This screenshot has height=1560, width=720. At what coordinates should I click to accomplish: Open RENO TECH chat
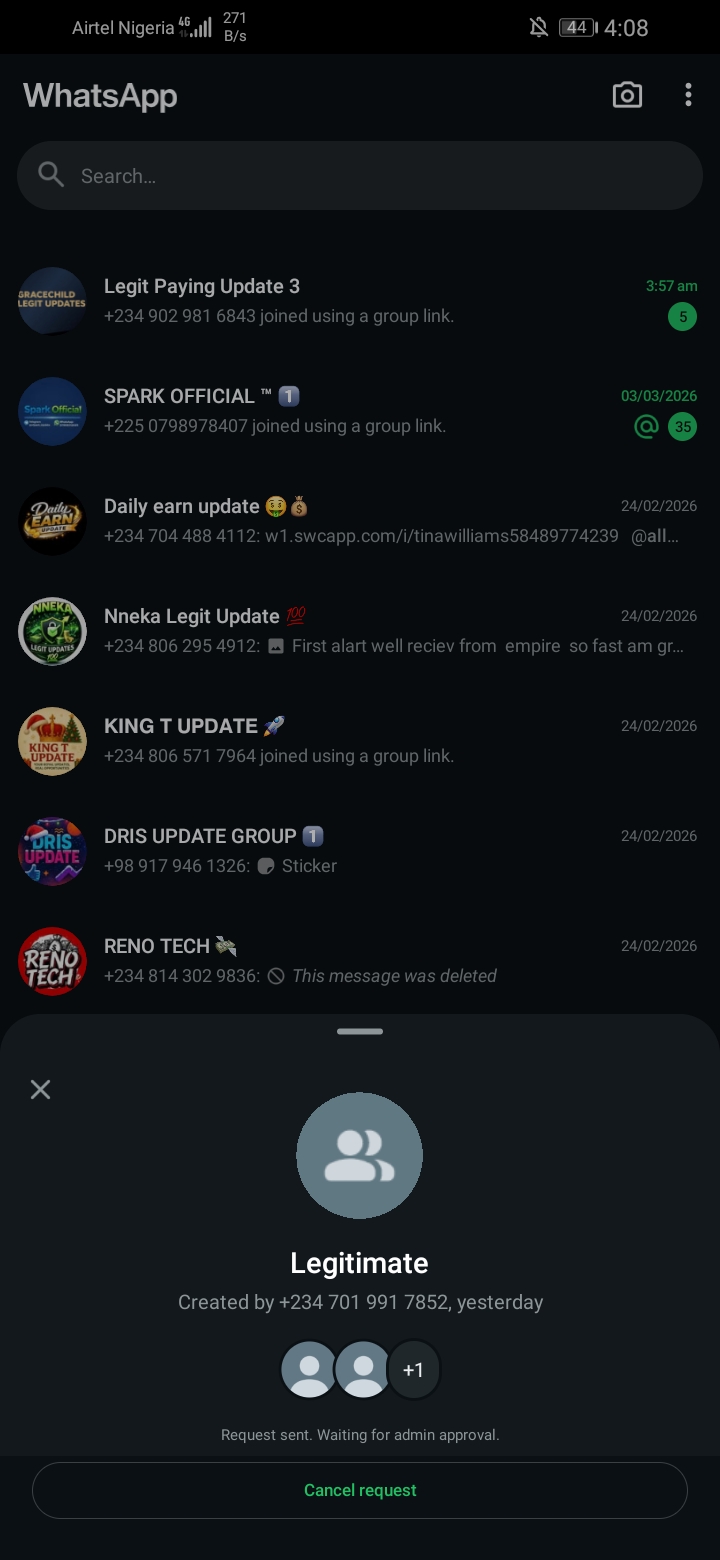point(360,960)
